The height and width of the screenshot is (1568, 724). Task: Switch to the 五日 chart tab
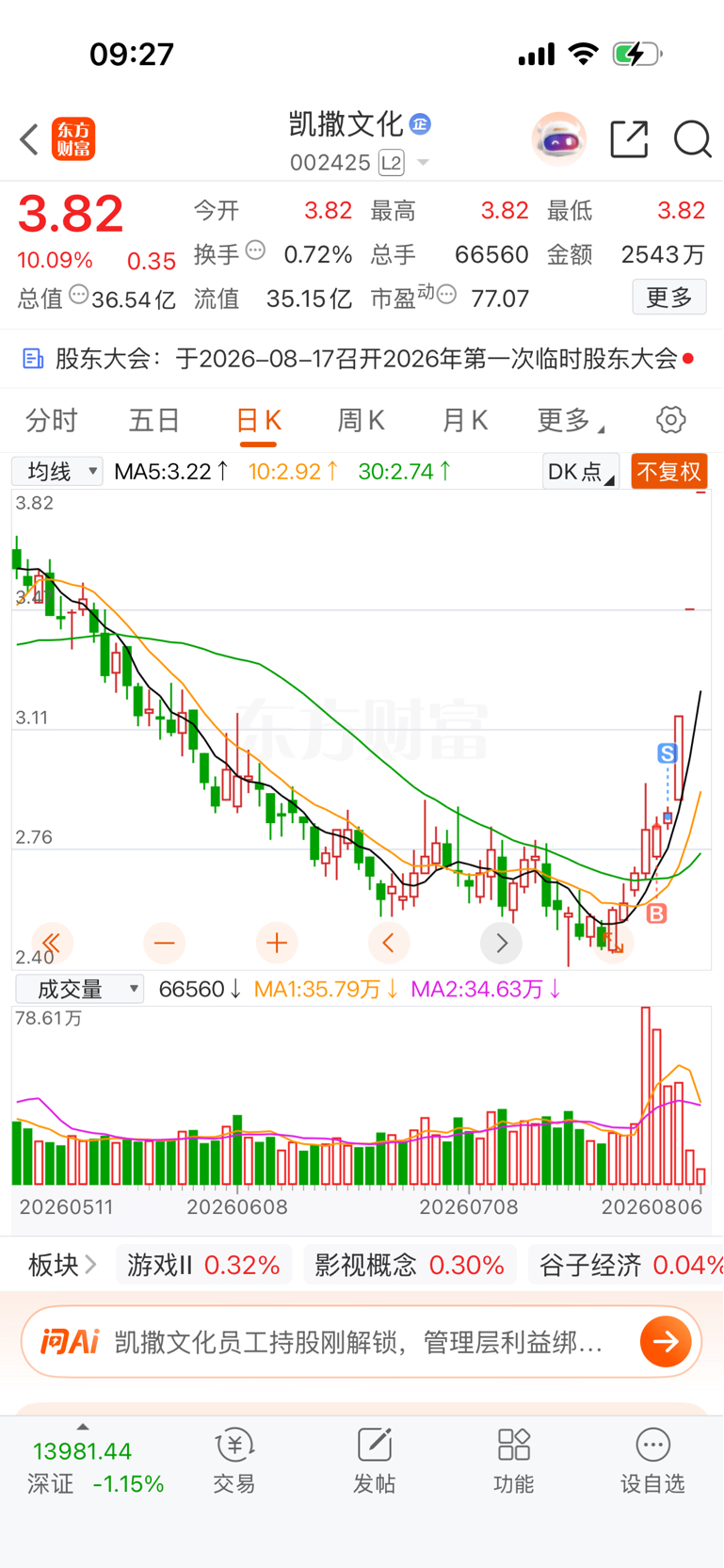tap(154, 420)
